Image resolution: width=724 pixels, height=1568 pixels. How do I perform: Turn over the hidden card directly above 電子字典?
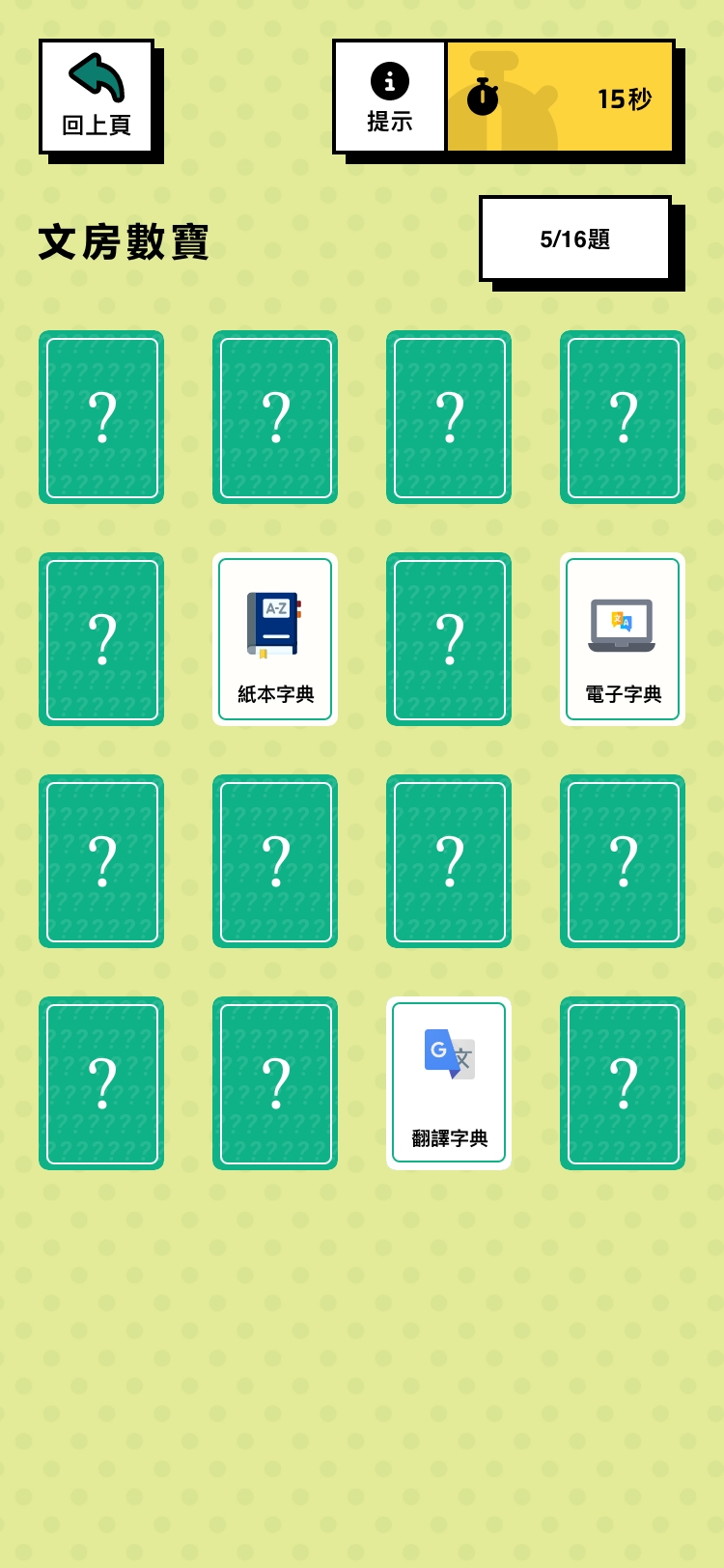coord(623,417)
